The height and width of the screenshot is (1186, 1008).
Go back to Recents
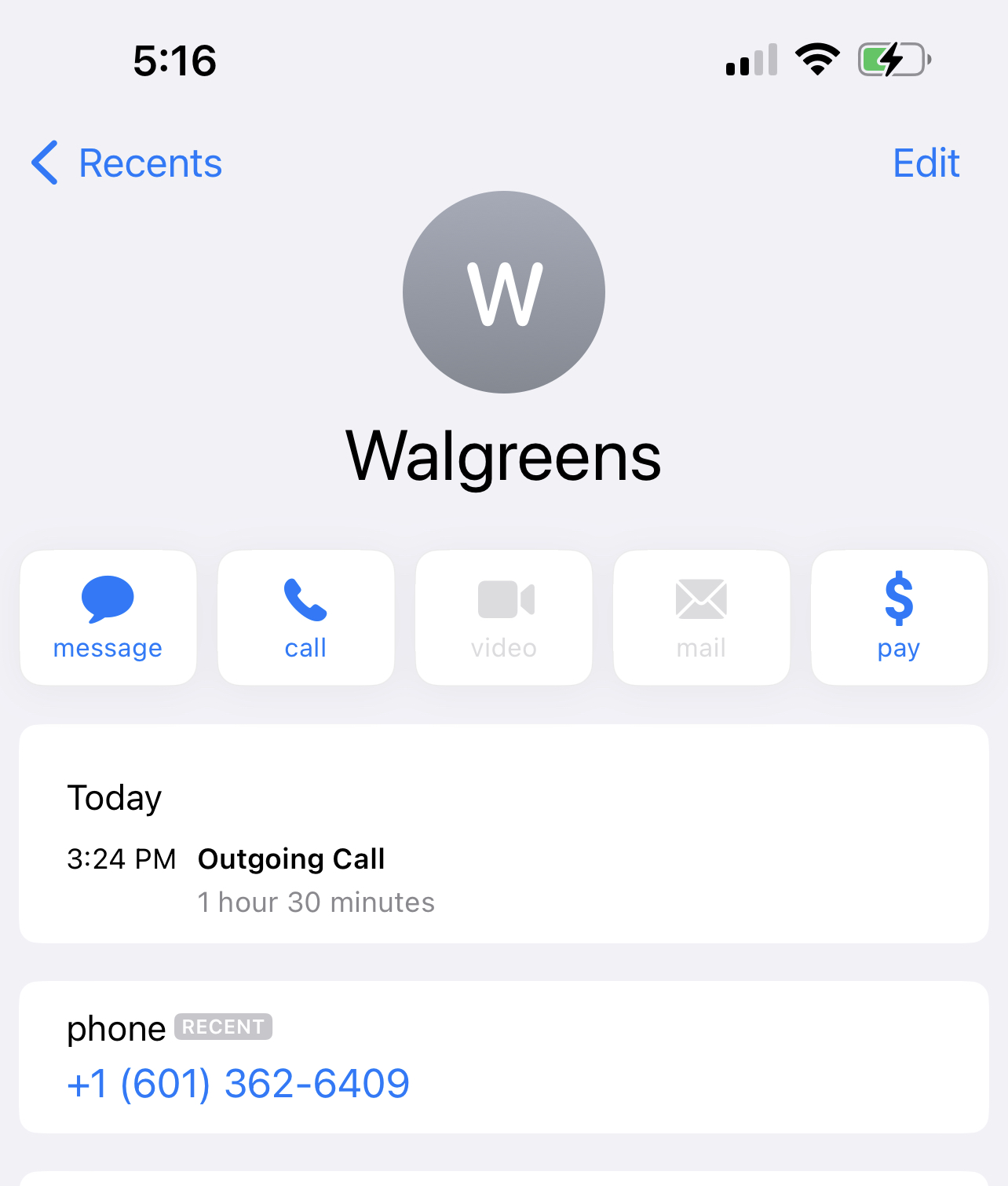click(x=127, y=163)
